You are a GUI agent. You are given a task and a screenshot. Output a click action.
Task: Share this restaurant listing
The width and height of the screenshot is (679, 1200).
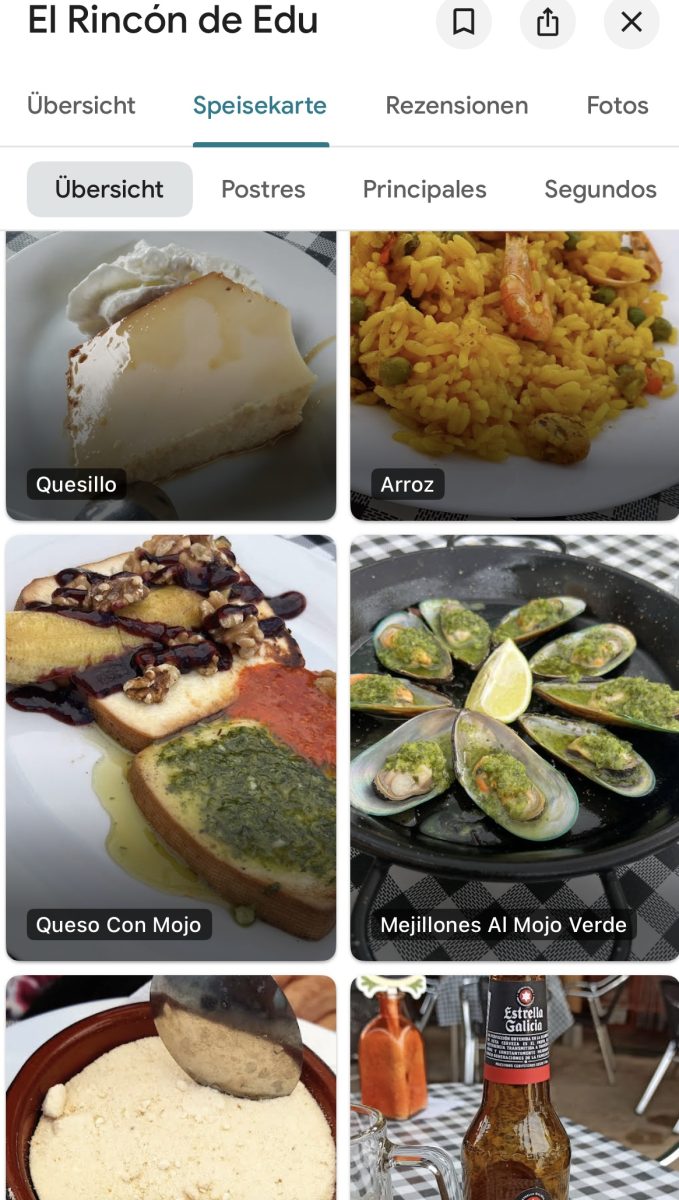pyautogui.click(x=547, y=22)
